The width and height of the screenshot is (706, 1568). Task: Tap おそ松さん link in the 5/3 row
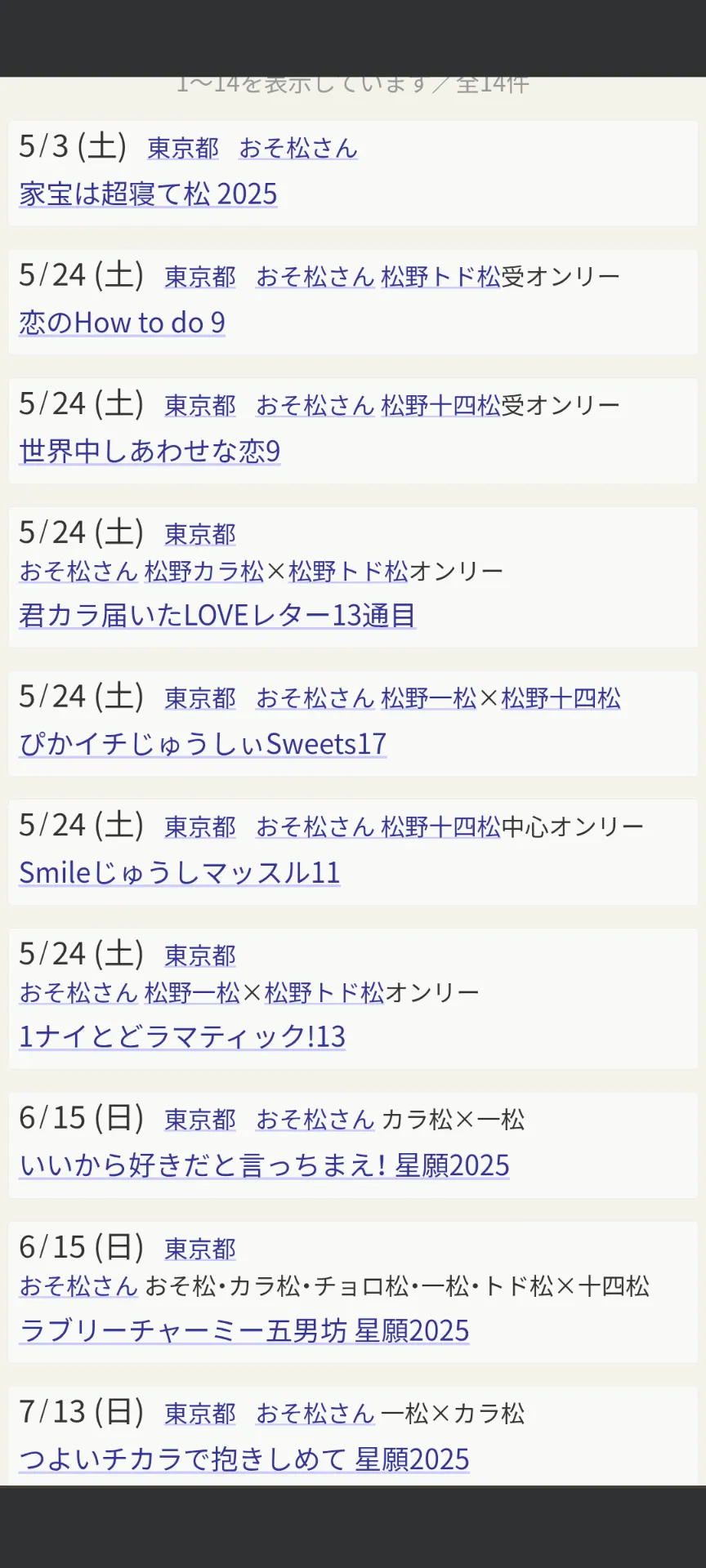(298, 148)
